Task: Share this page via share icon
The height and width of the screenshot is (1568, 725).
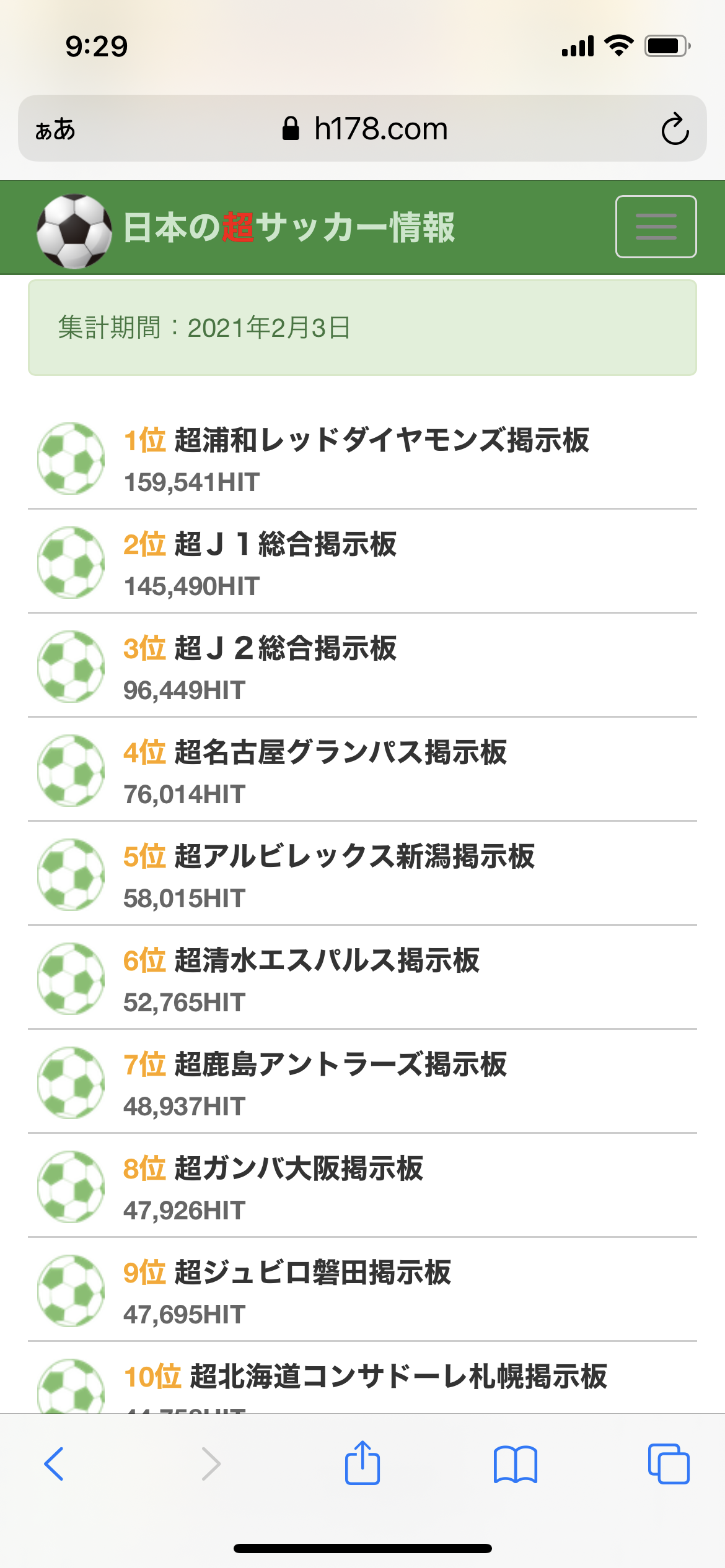Action: tap(362, 1463)
